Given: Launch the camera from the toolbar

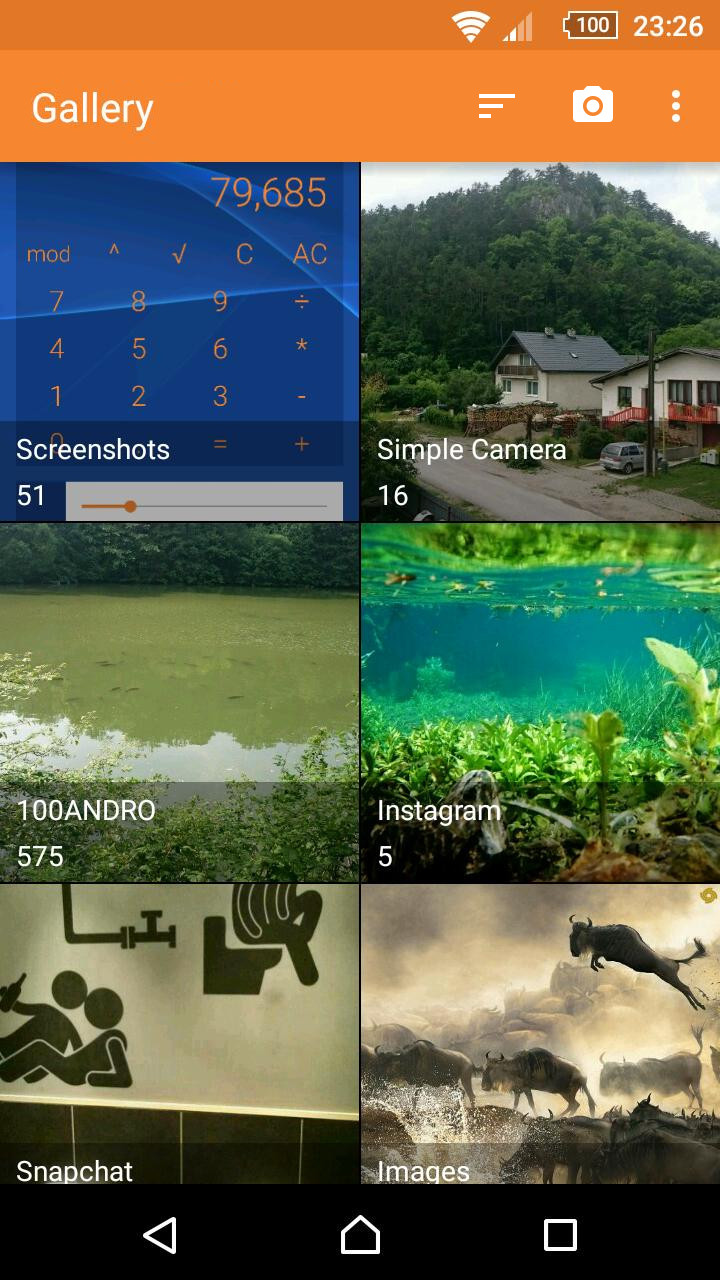Looking at the screenshot, I should 592,106.
